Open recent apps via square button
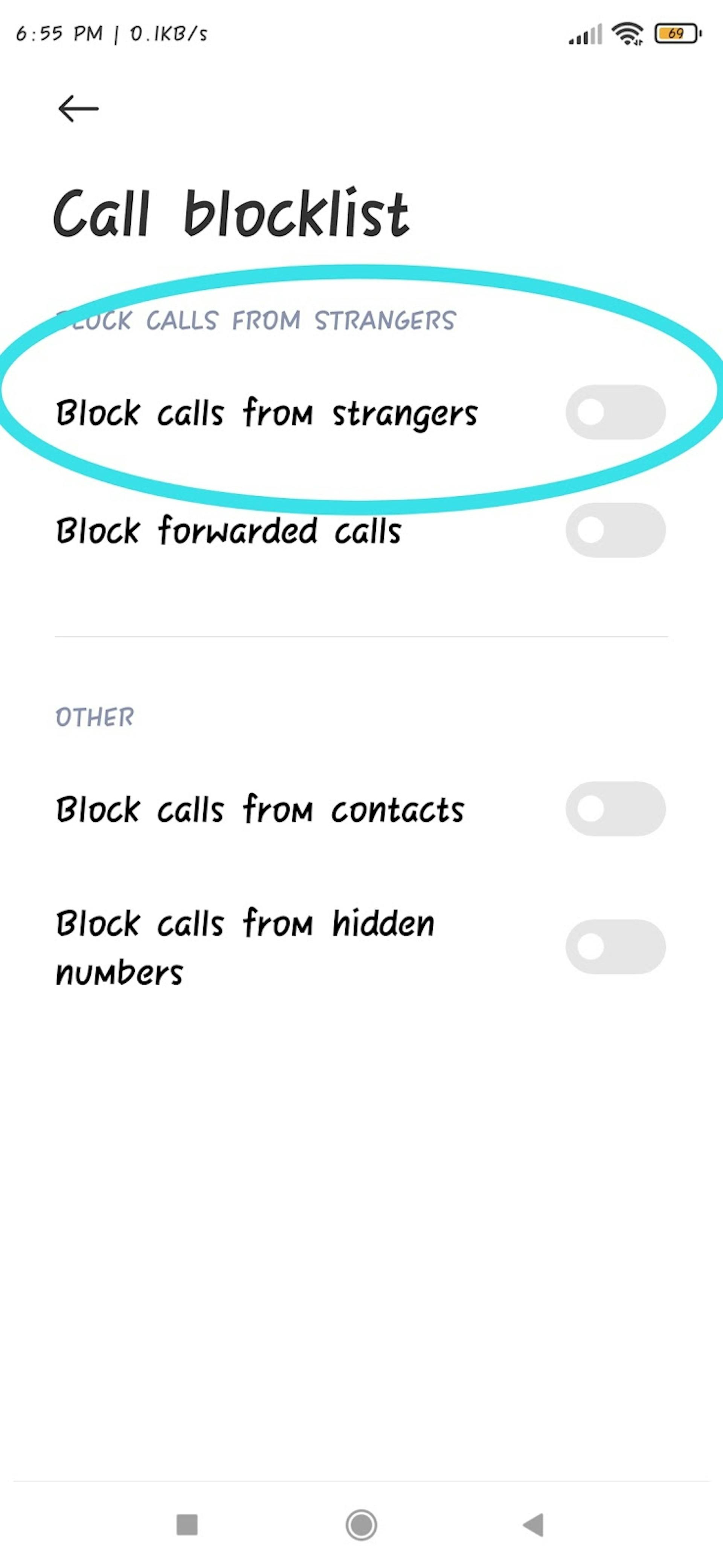The height and width of the screenshot is (1568, 723). coord(187,1525)
